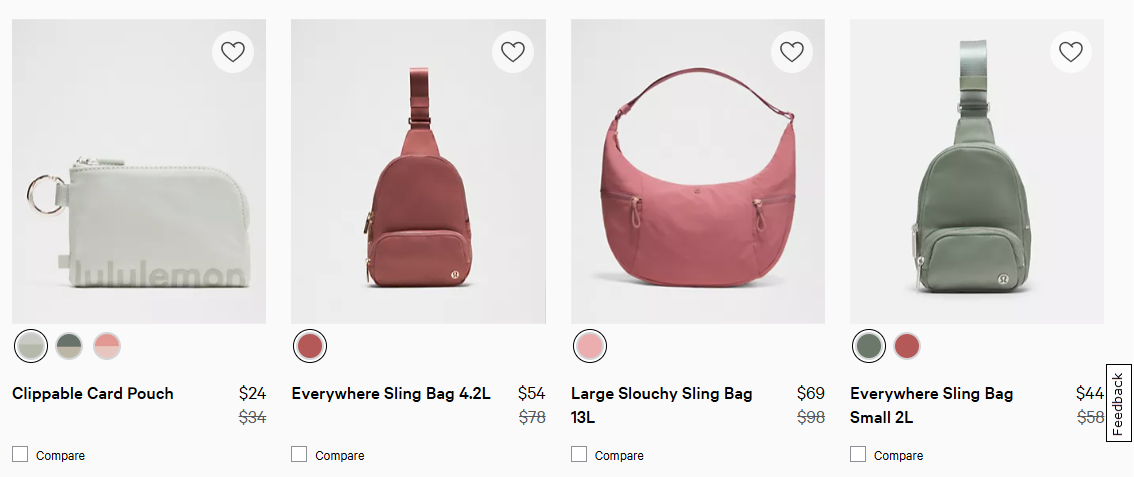Image resolution: width=1134 pixels, height=477 pixels.
Task: Heart the Large Slouchy Sling Bag 13L
Action: [791, 52]
